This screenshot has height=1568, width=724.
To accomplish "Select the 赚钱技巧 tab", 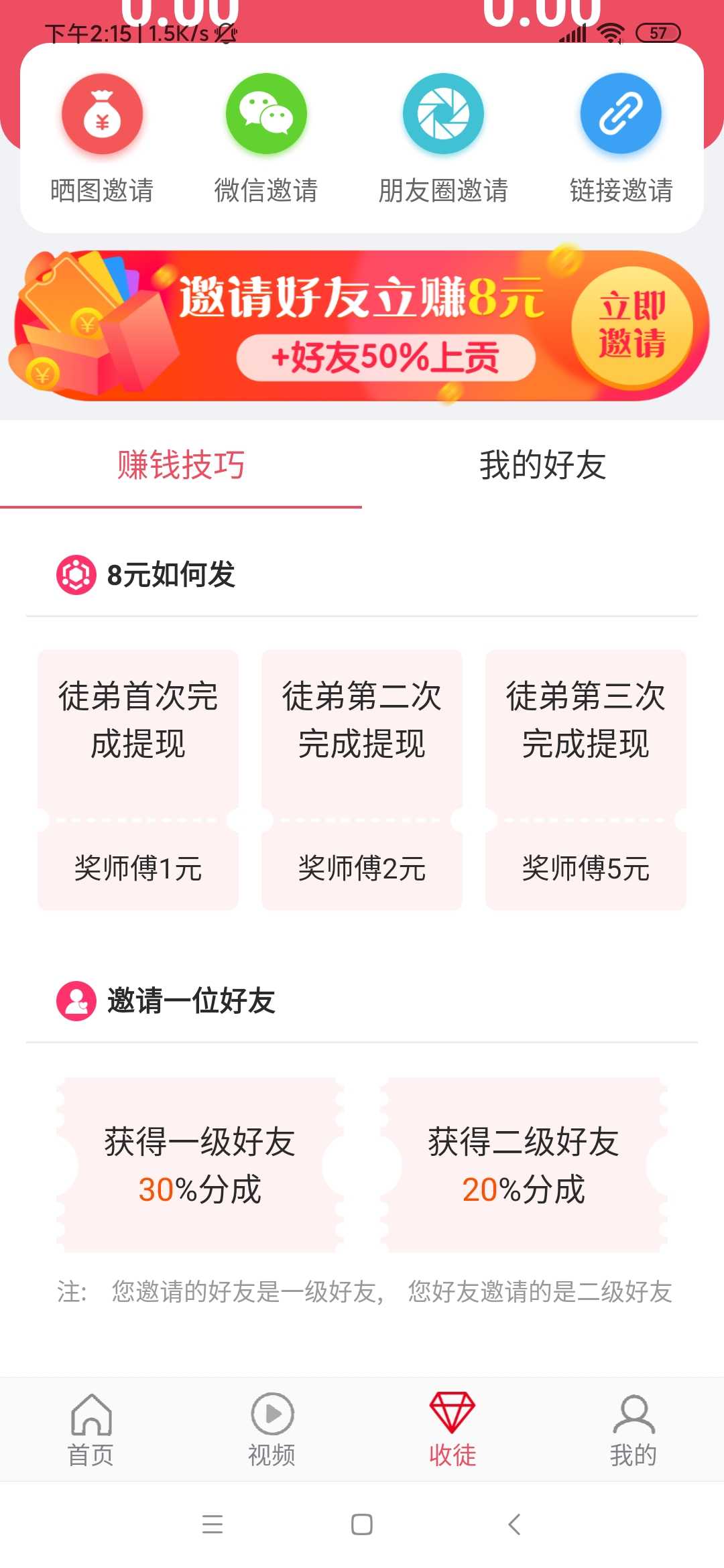I will (x=181, y=465).
